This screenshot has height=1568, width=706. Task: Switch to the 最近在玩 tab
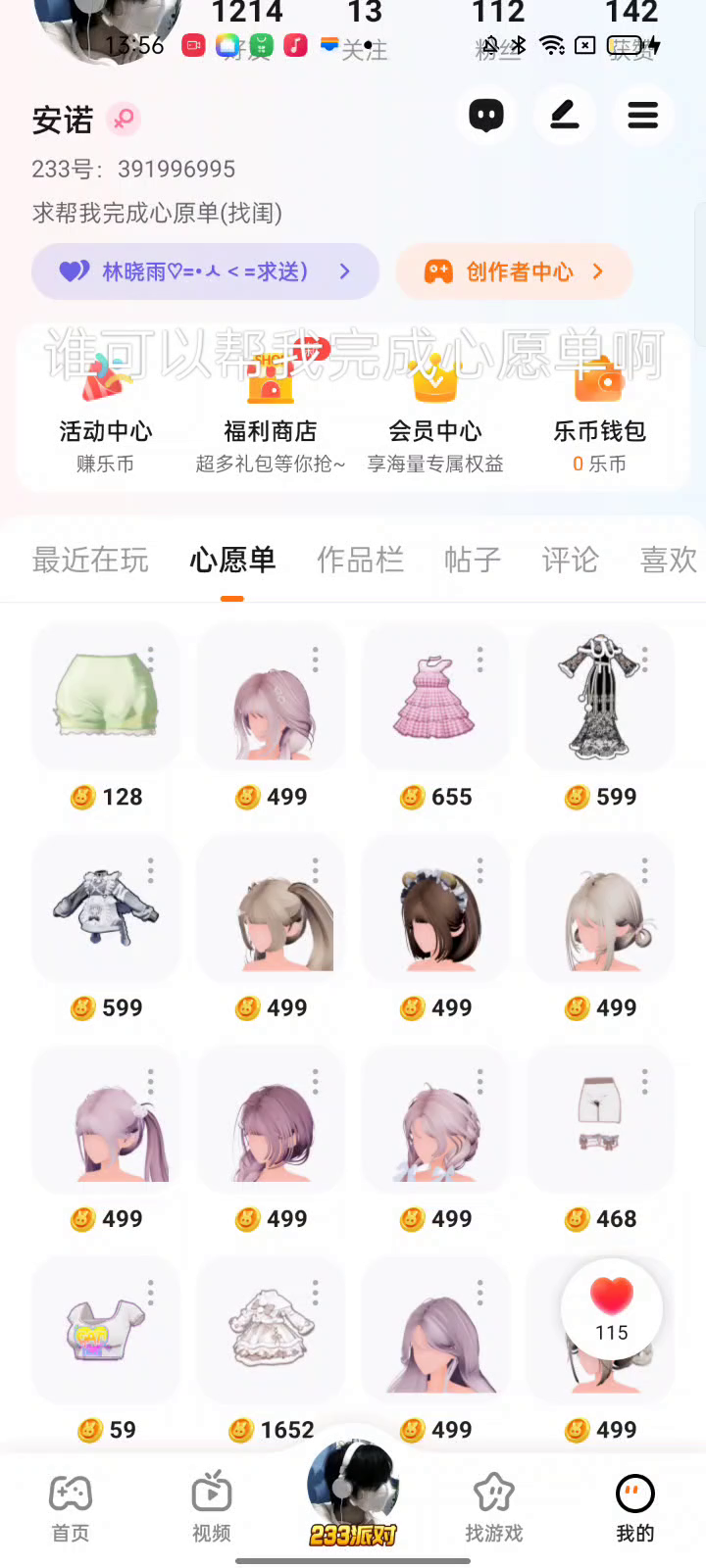[90, 560]
